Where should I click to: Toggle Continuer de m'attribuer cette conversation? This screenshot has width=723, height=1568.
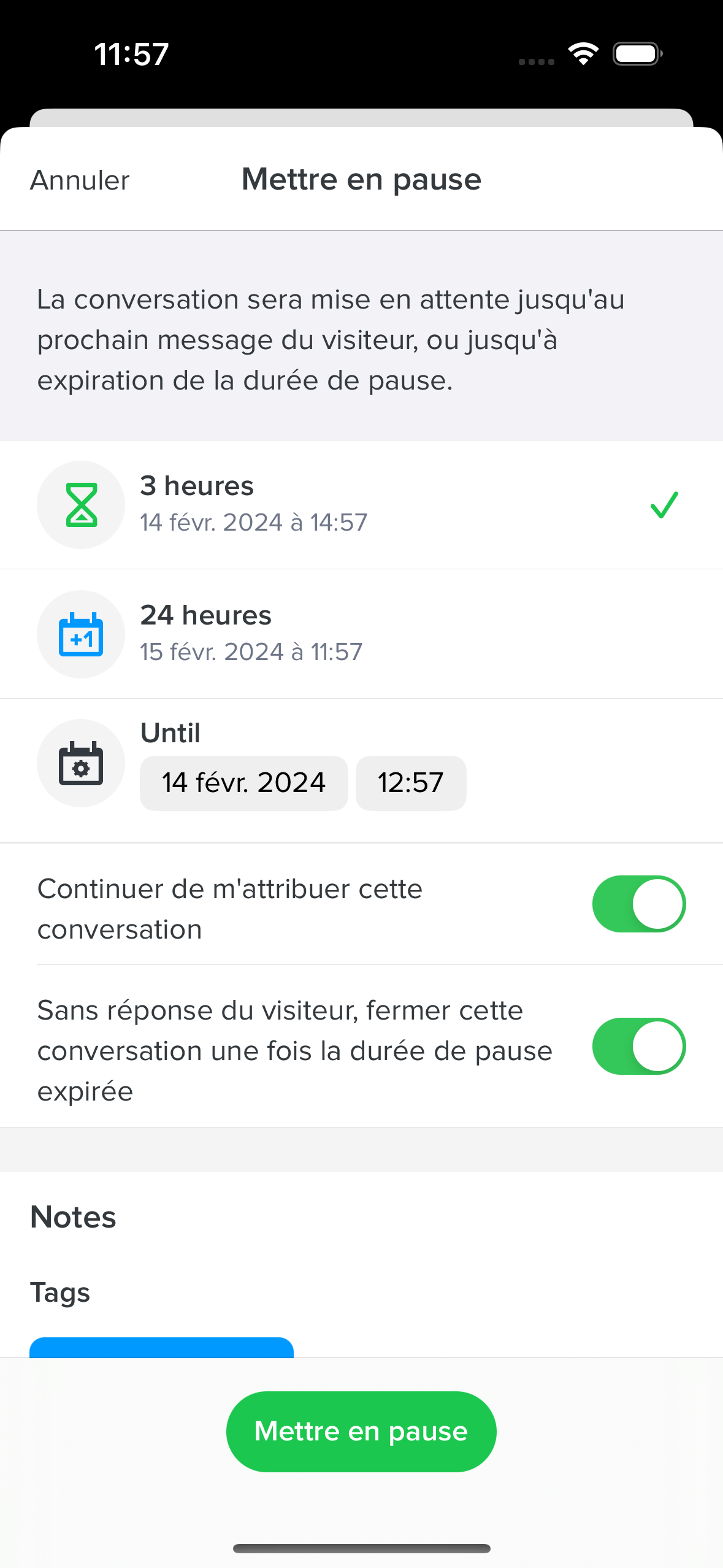pos(638,904)
